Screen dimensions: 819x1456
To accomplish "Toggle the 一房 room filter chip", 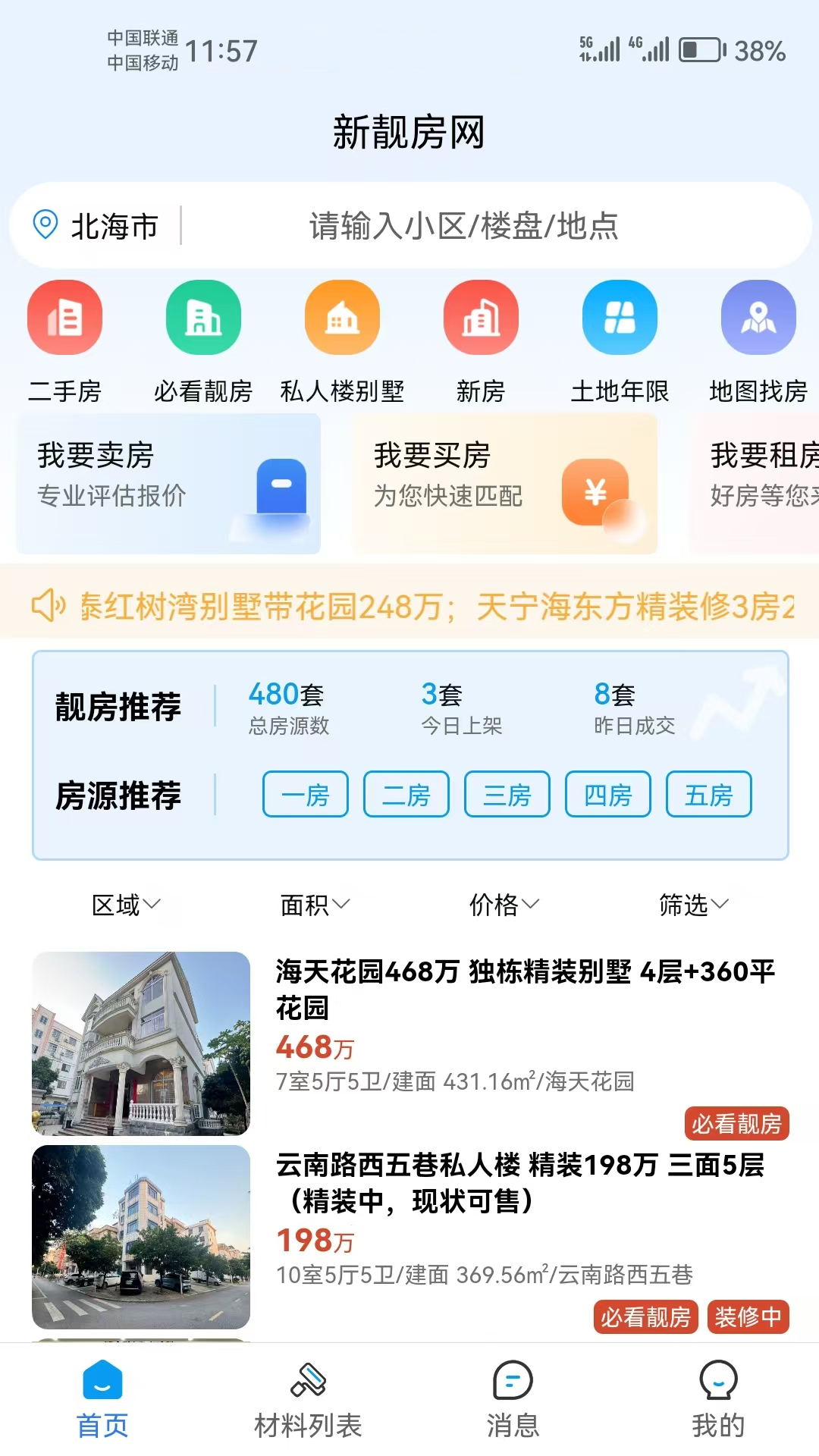I will point(304,794).
